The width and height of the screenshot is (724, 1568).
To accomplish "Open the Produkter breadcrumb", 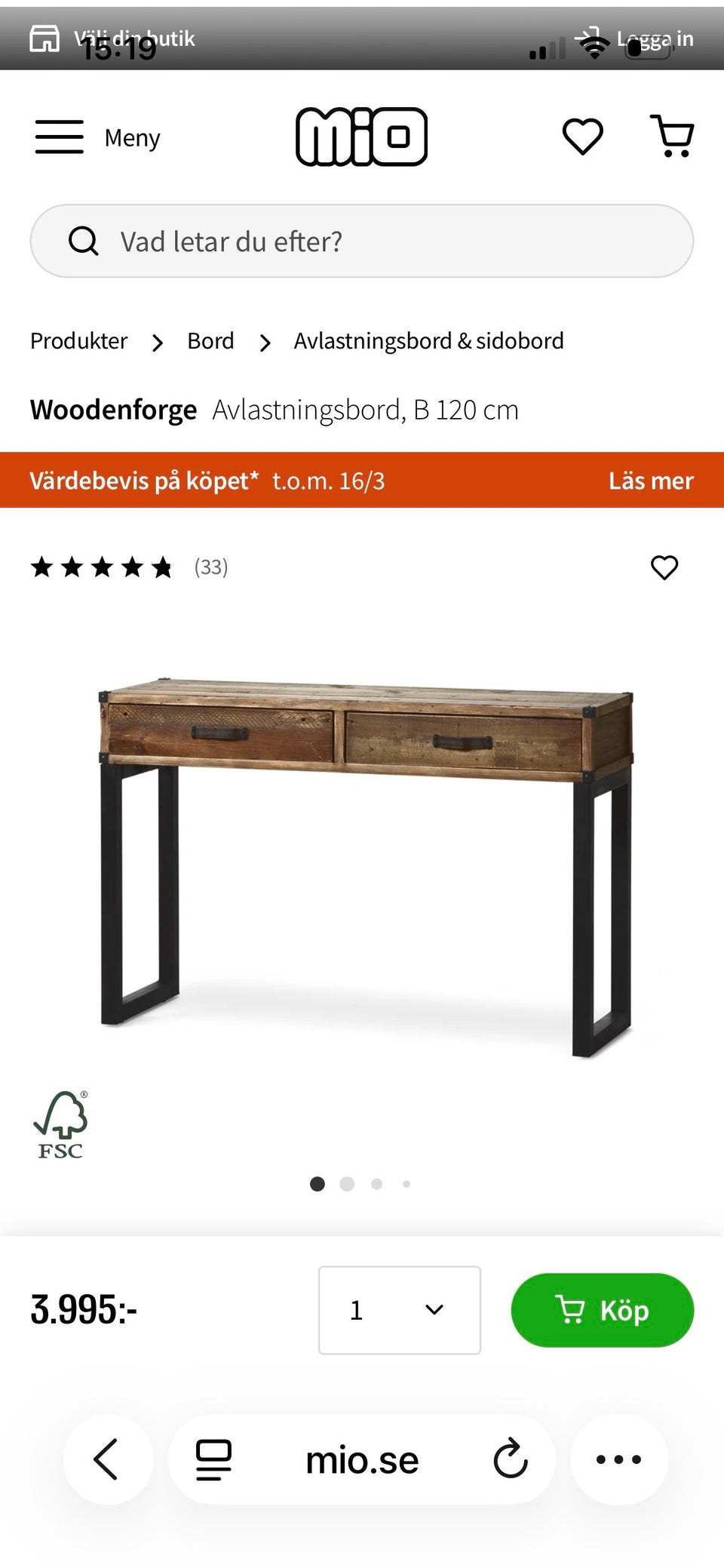I will (x=78, y=341).
